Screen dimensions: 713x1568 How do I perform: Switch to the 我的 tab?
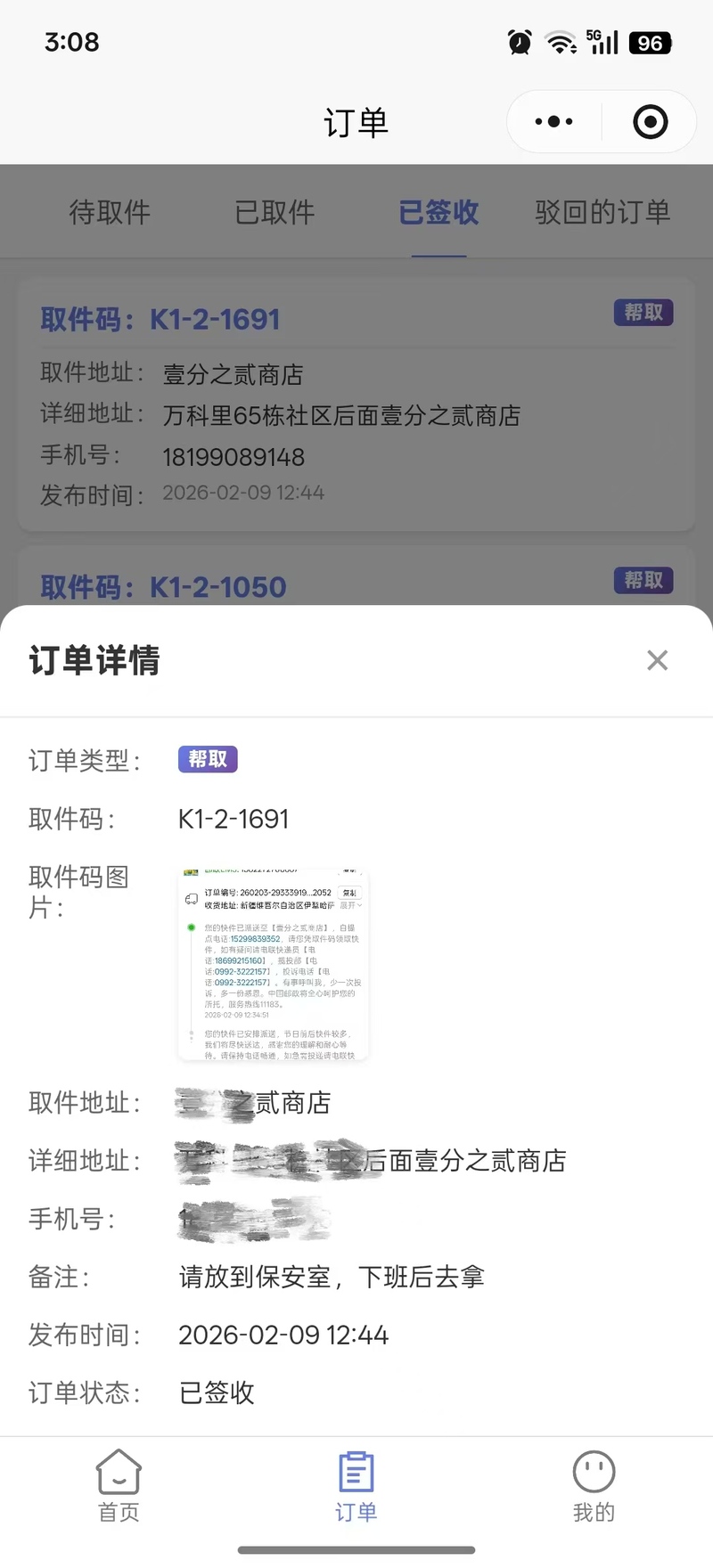point(594,1487)
